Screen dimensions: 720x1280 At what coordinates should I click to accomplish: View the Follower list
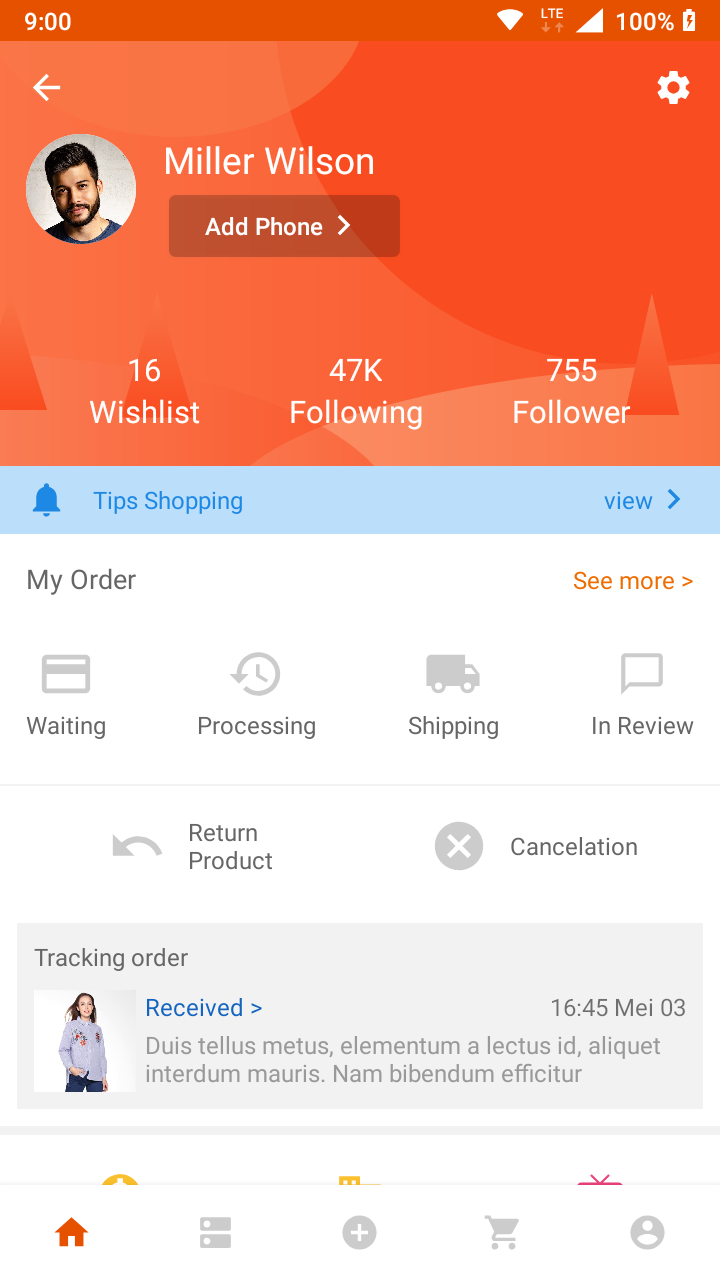coord(571,391)
